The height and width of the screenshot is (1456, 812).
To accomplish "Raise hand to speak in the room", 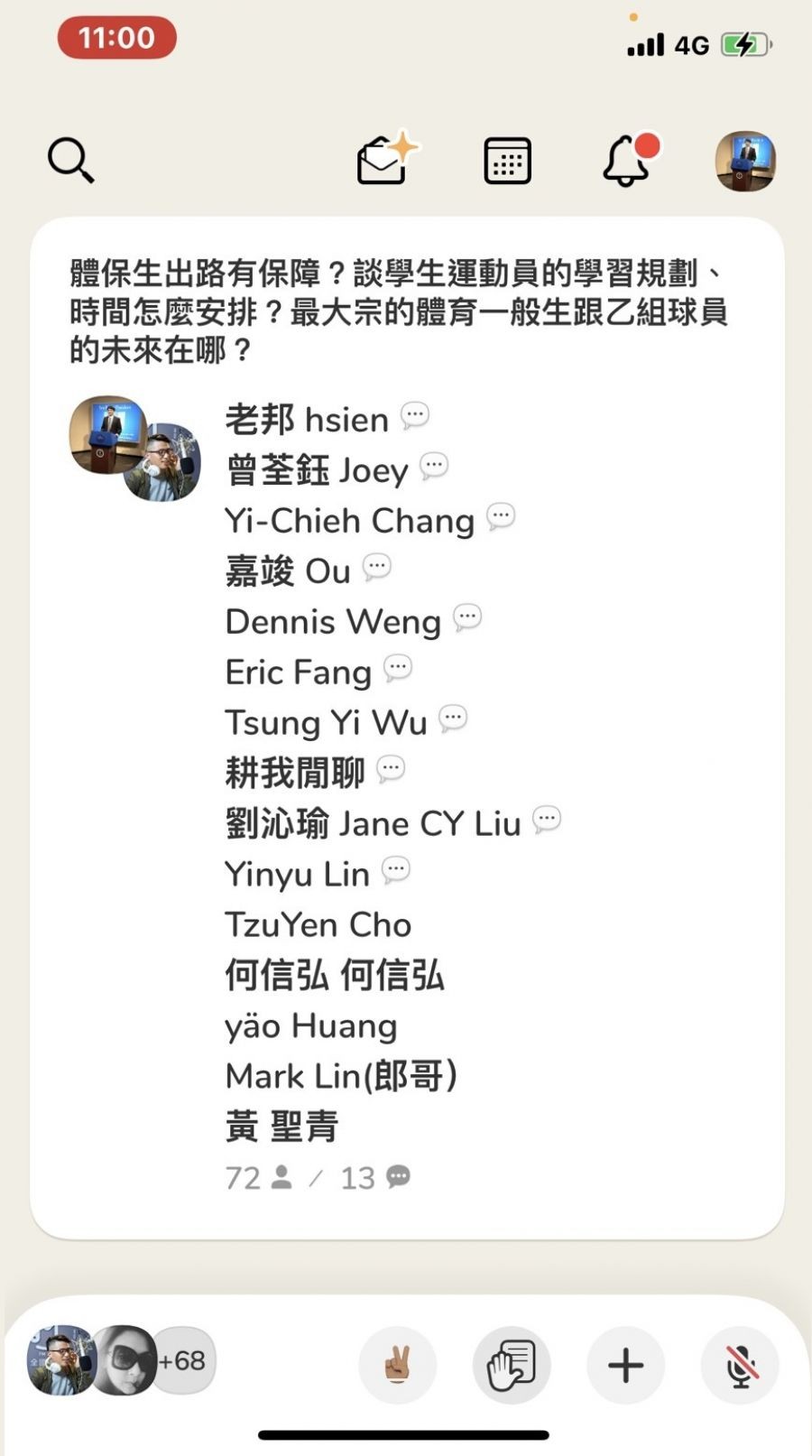I will coord(512,1365).
